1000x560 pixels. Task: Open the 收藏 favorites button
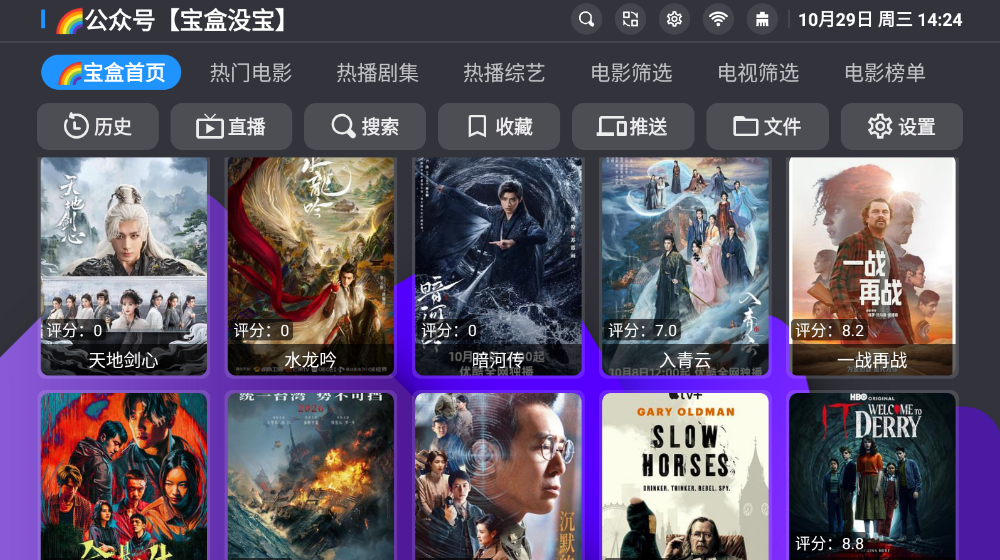click(x=499, y=126)
